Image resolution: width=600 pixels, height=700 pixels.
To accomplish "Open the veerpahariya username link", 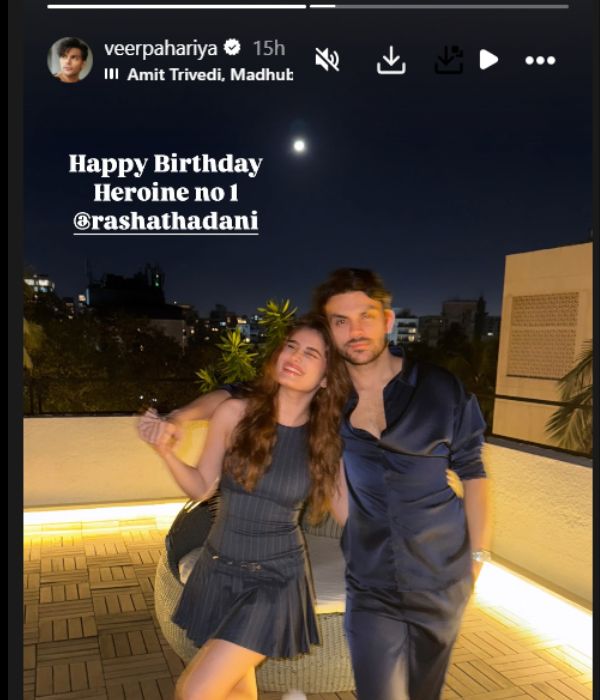I will tap(159, 48).
